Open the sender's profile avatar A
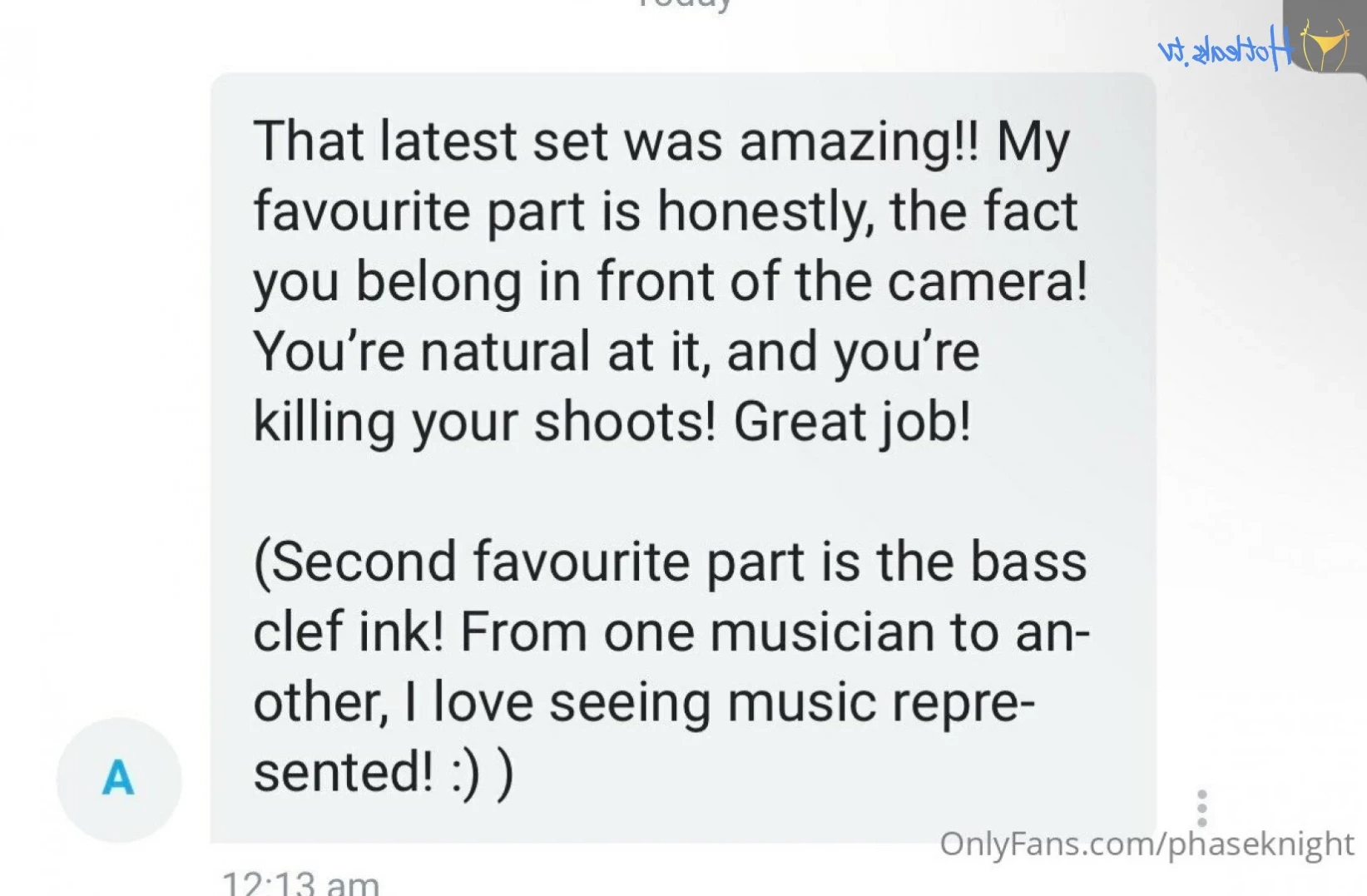Image resolution: width=1367 pixels, height=896 pixels. (x=119, y=779)
